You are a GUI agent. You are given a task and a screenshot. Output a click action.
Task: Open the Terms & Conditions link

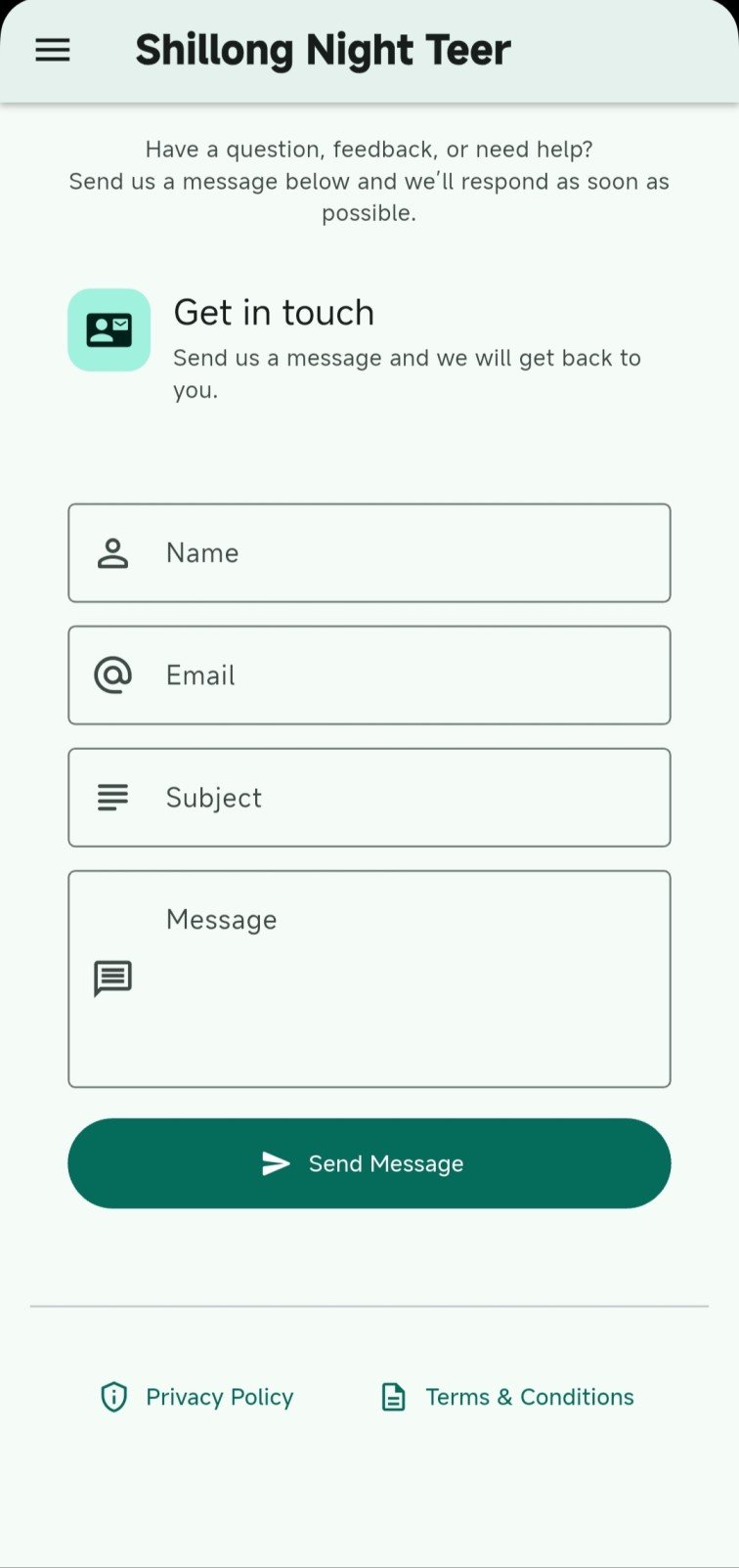coord(529,1397)
